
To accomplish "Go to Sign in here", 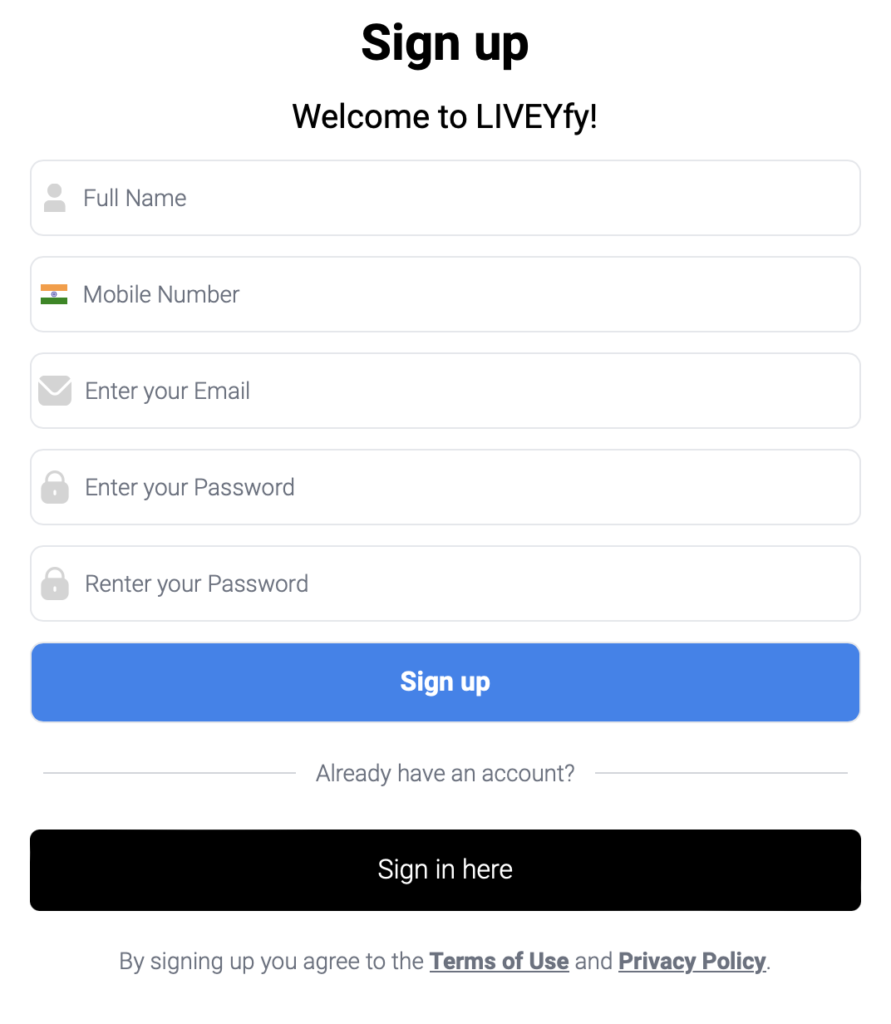I will [445, 870].
